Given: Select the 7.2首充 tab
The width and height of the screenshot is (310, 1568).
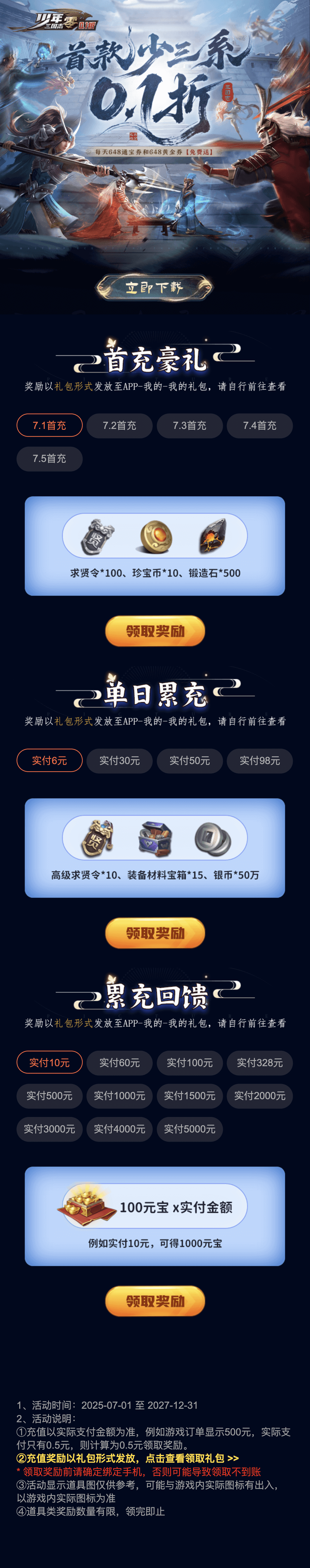Looking at the screenshot, I should [x=119, y=425].
